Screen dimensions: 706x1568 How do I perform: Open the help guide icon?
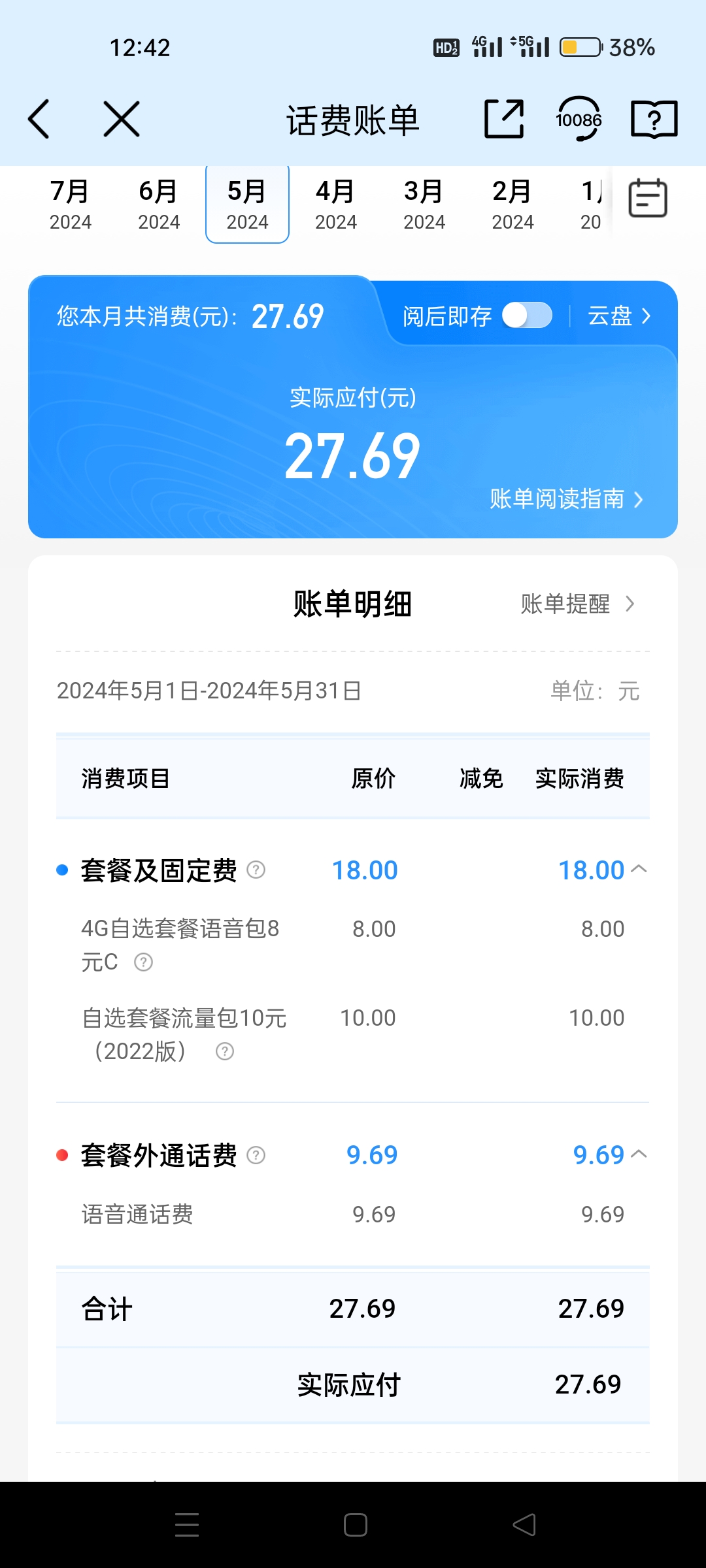click(654, 120)
